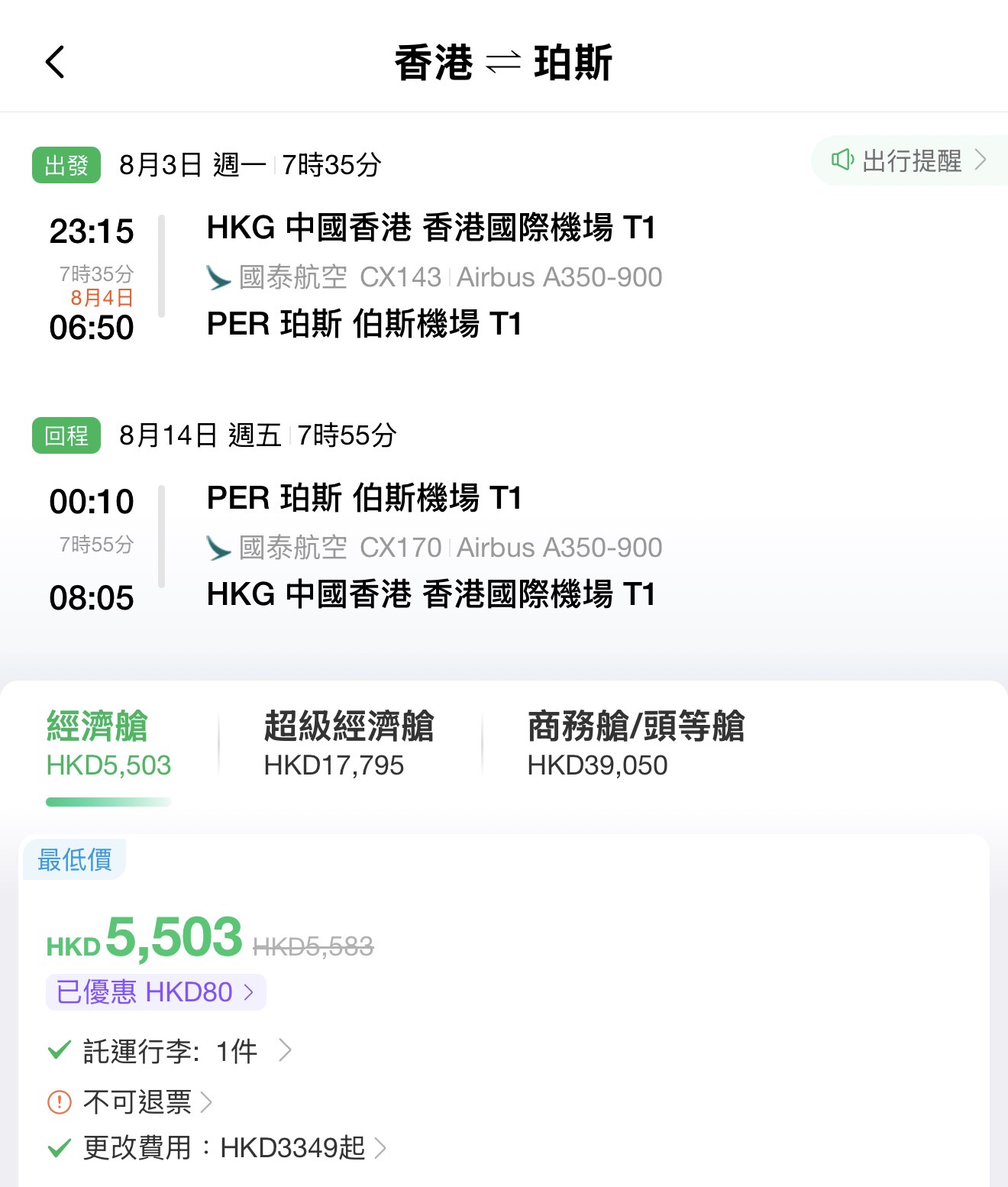
Task: View 託運行李 1件 baggage details
Action: click(170, 1051)
